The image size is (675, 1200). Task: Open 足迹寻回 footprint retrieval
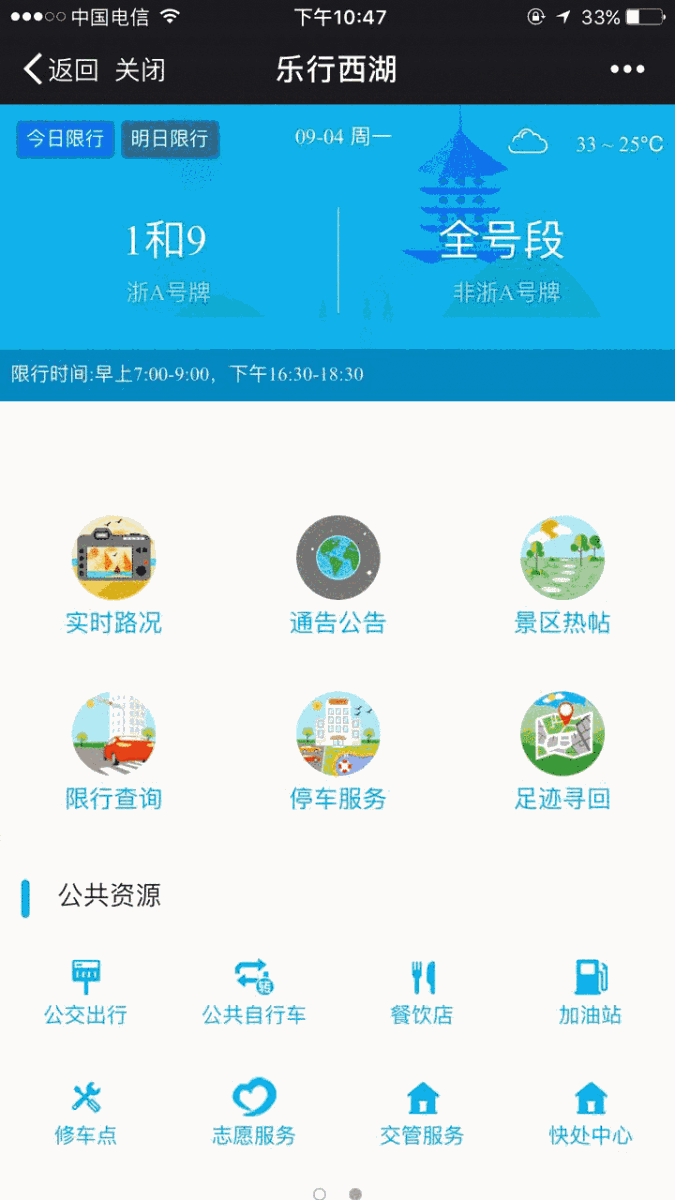pos(562,751)
